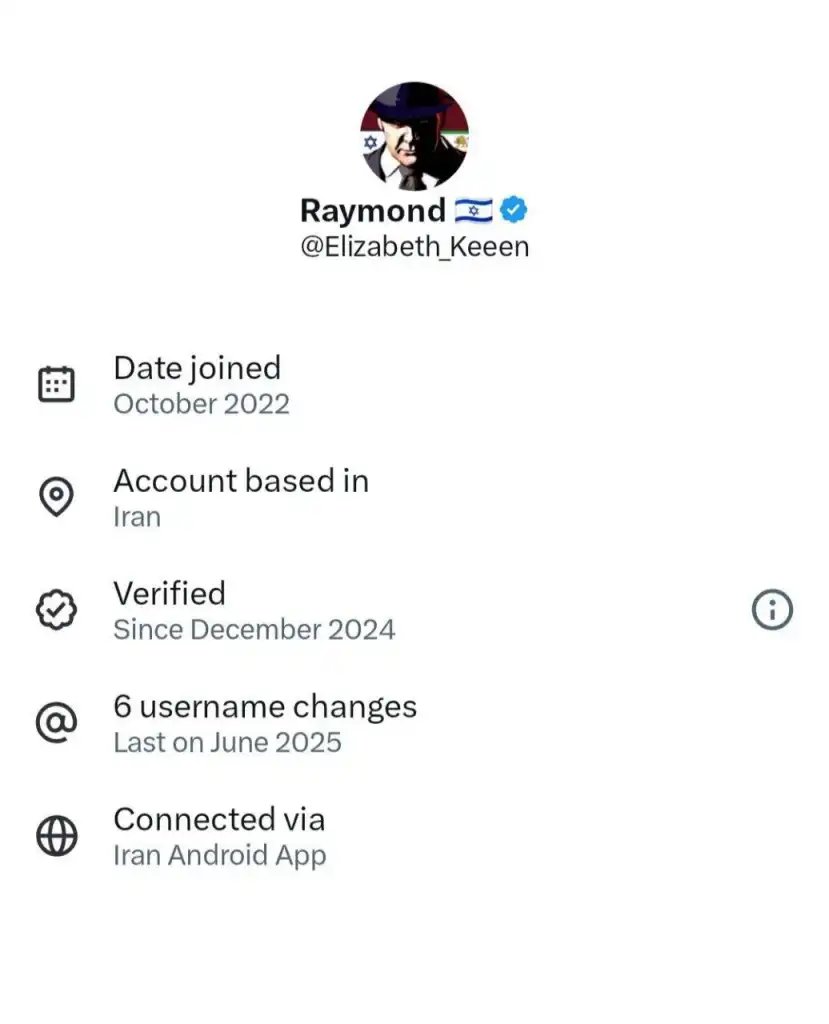Screen dimensions: 829x1024
Task: Open verification details via the info icon
Action: coord(772,610)
